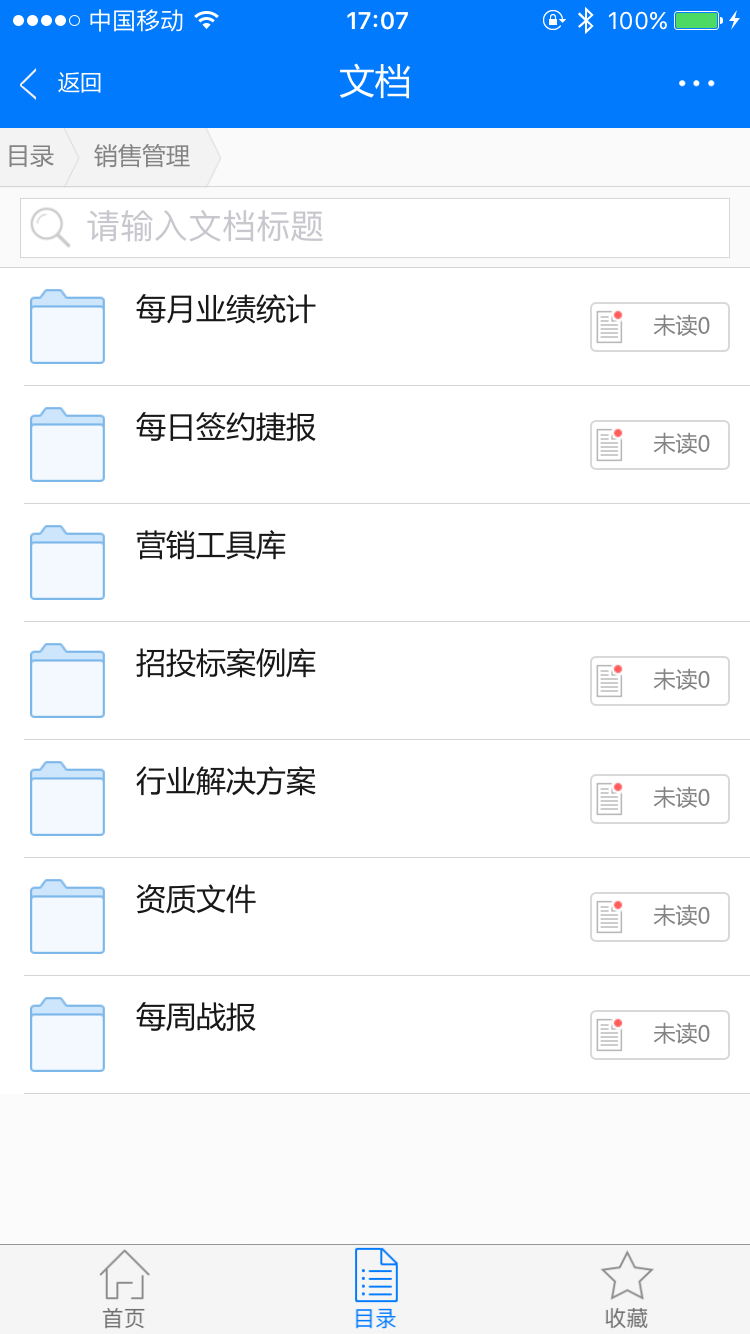
Task: Switch to the 收藏 tab
Action: (626, 1290)
